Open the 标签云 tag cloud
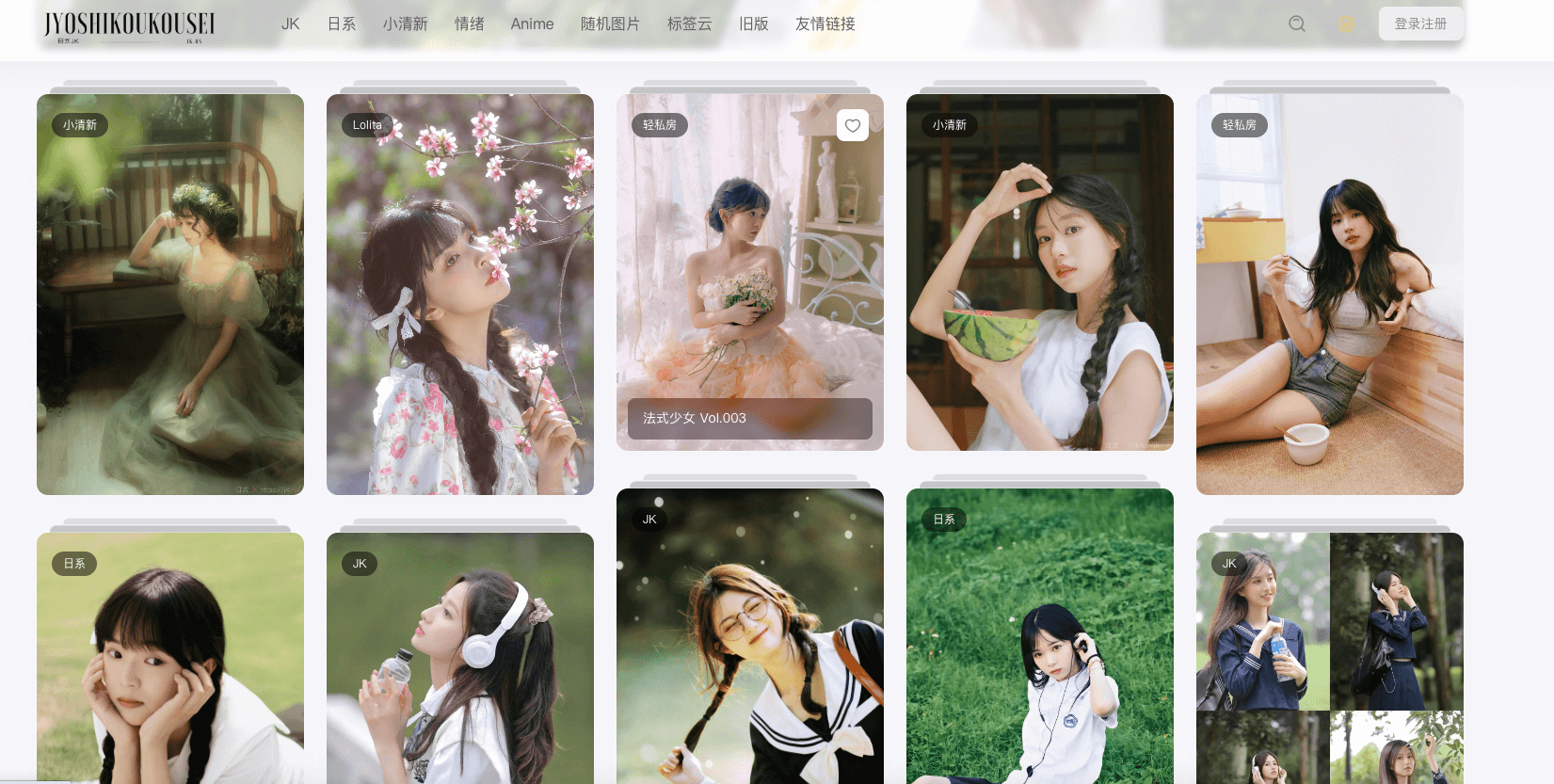Viewport: 1554px width, 784px height. 689,24
